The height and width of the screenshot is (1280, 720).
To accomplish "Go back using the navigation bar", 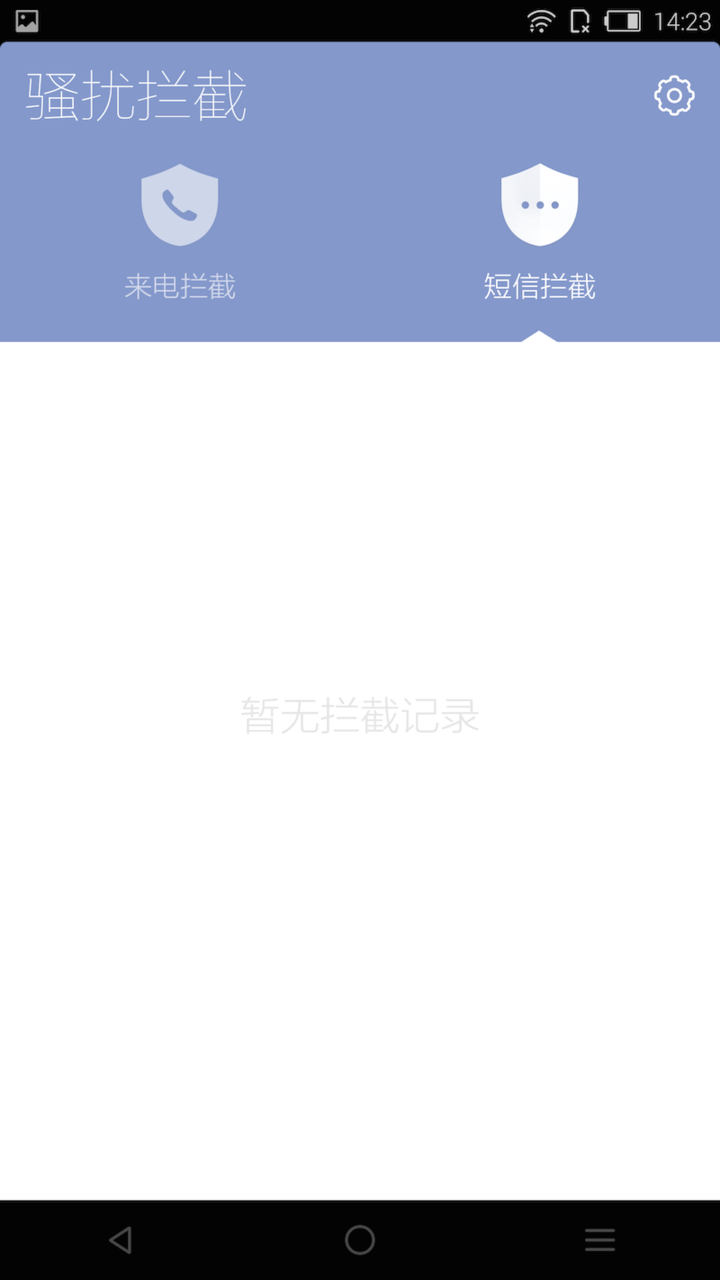I will (120, 1240).
